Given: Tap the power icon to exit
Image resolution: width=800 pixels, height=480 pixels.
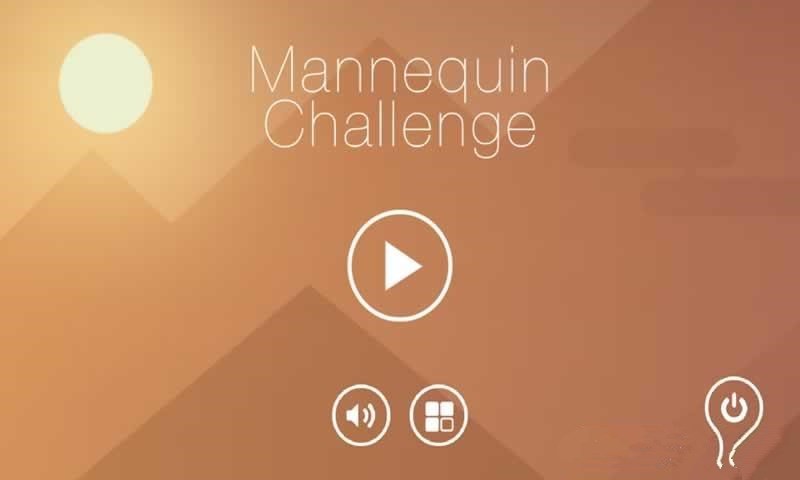Looking at the screenshot, I should (x=734, y=407).
